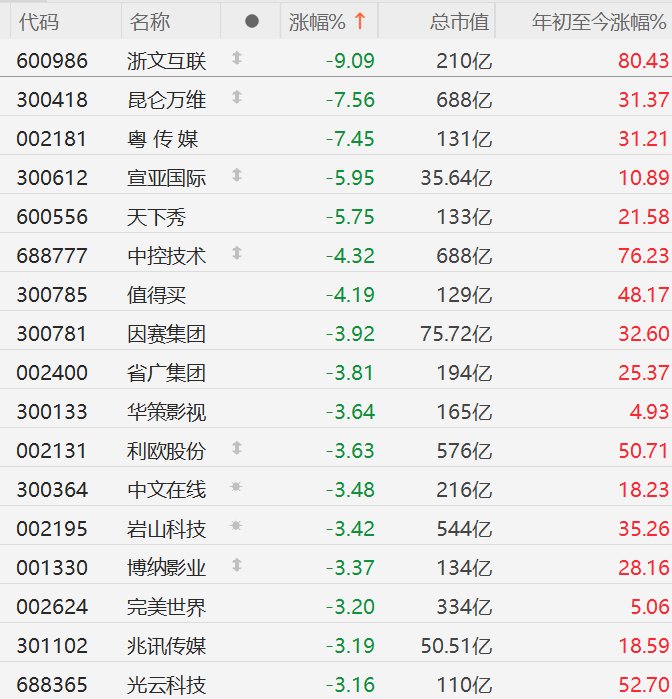Sort by 名称 column header

[150, 21]
